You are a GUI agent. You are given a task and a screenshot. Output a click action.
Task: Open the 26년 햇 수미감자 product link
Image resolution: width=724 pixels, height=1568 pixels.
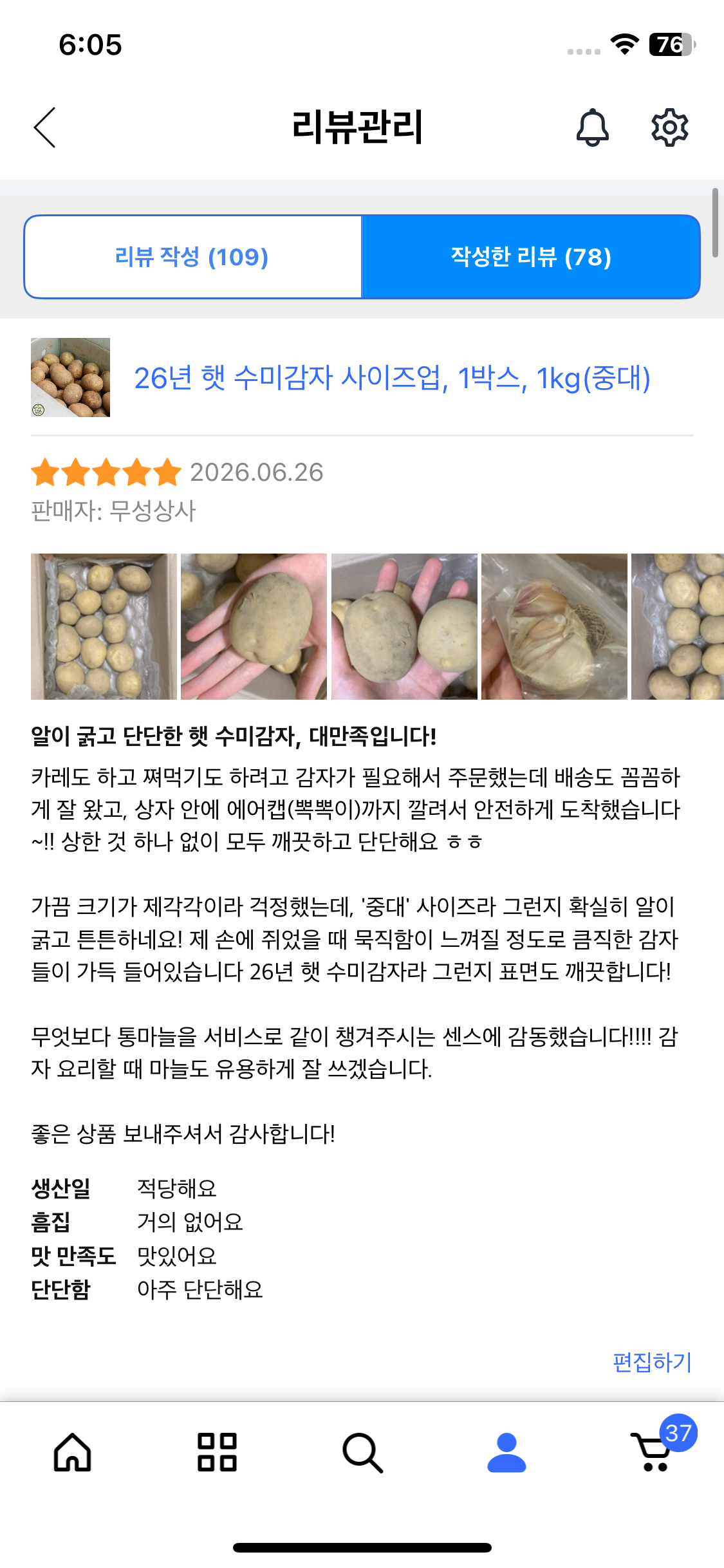(x=392, y=378)
